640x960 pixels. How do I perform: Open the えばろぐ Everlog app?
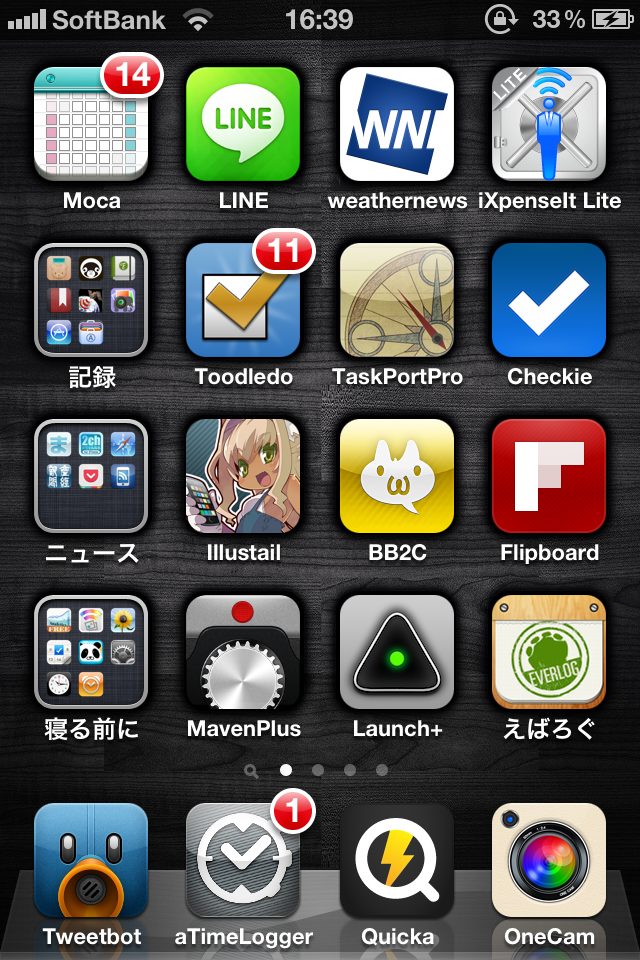click(x=549, y=652)
